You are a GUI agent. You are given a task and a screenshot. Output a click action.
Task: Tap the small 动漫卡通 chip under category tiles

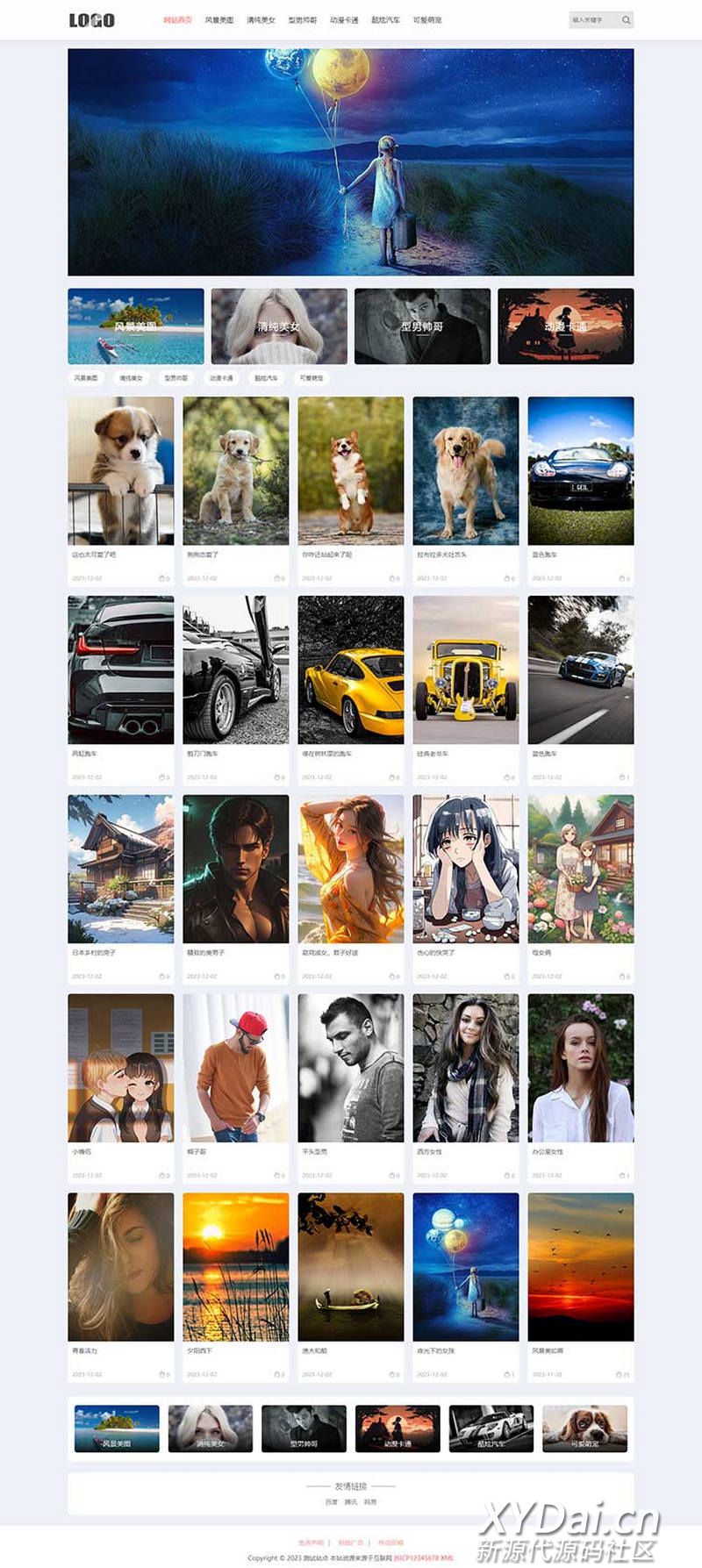221,378
